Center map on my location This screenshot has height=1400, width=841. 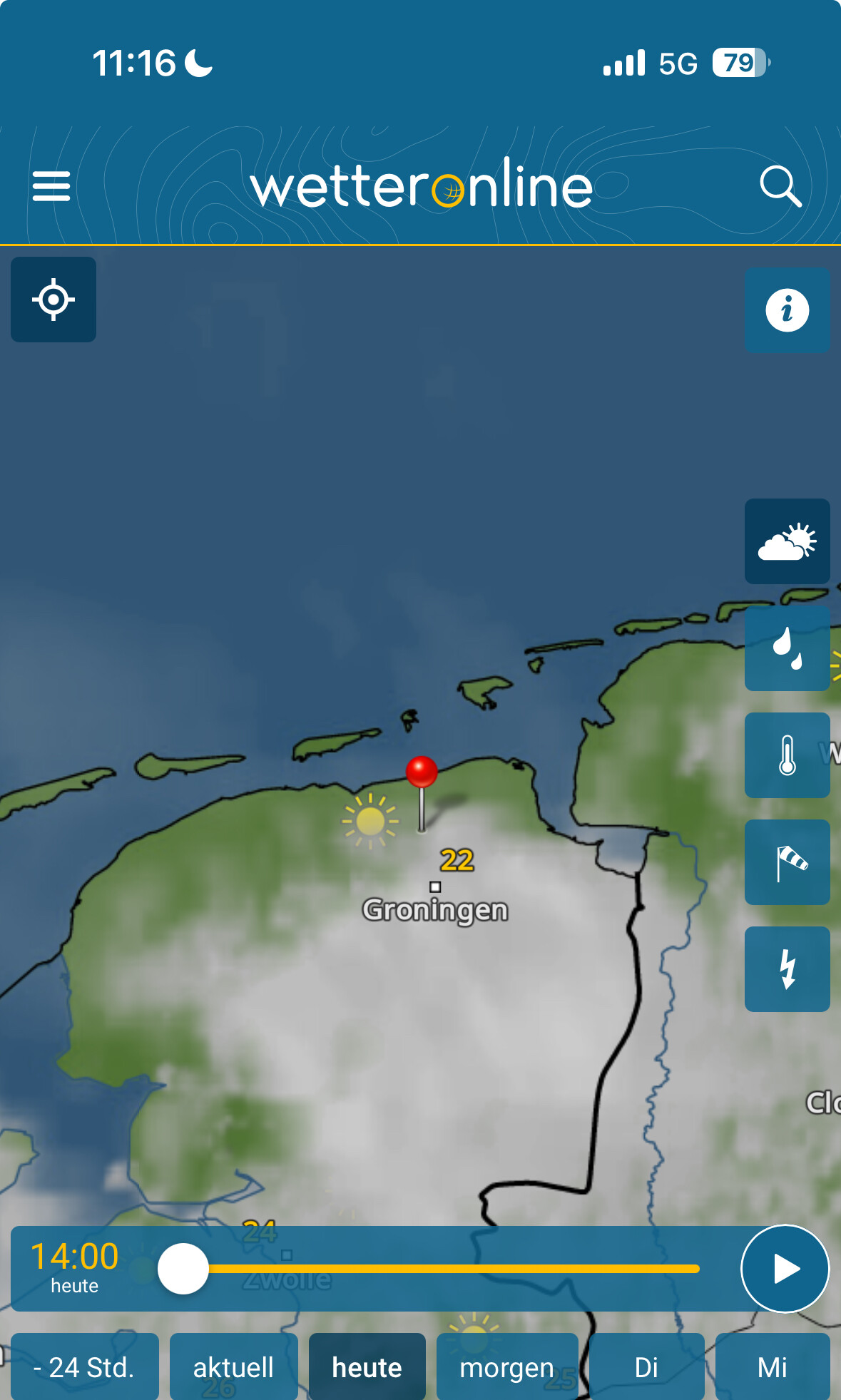point(53,300)
